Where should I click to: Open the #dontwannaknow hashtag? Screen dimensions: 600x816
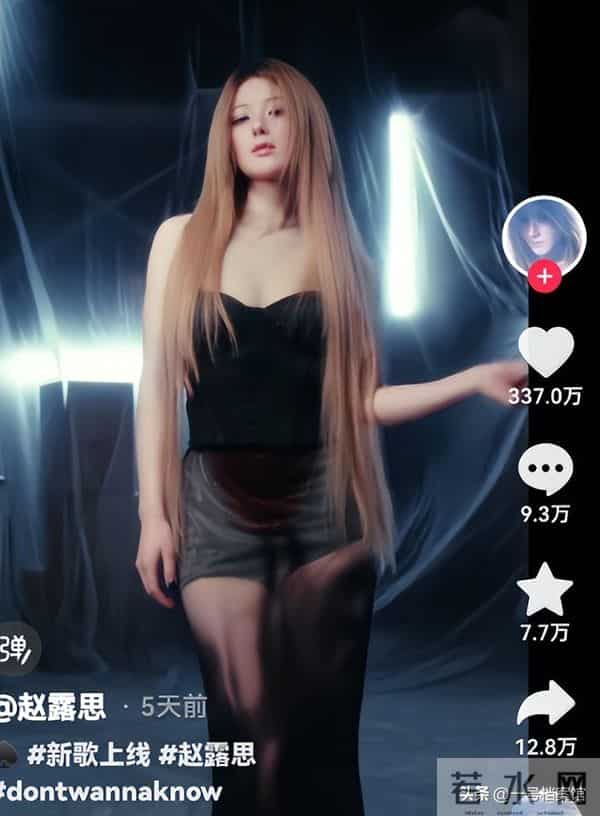coord(112,792)
